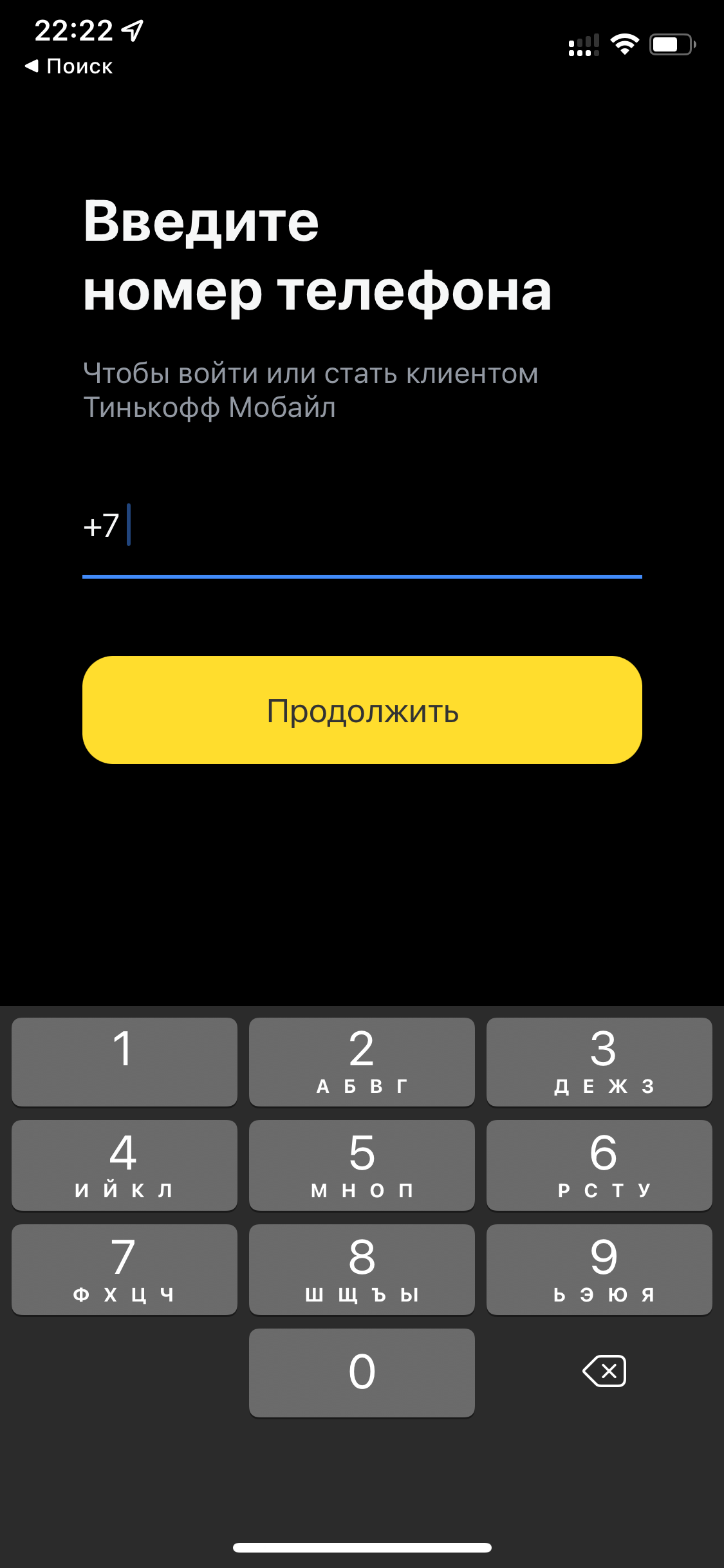Image resolution: width=724 pixels, height=1568 pixels.
Task: Enter digit 8 on the keypad
Action: click(362, 1269)
